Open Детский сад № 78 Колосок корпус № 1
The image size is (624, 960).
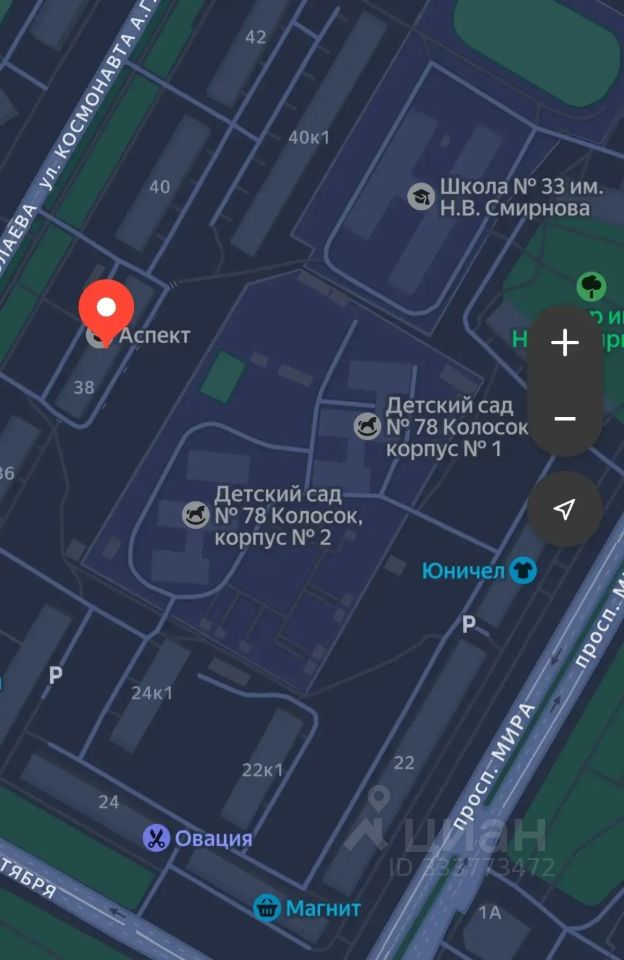click(367, 426)
